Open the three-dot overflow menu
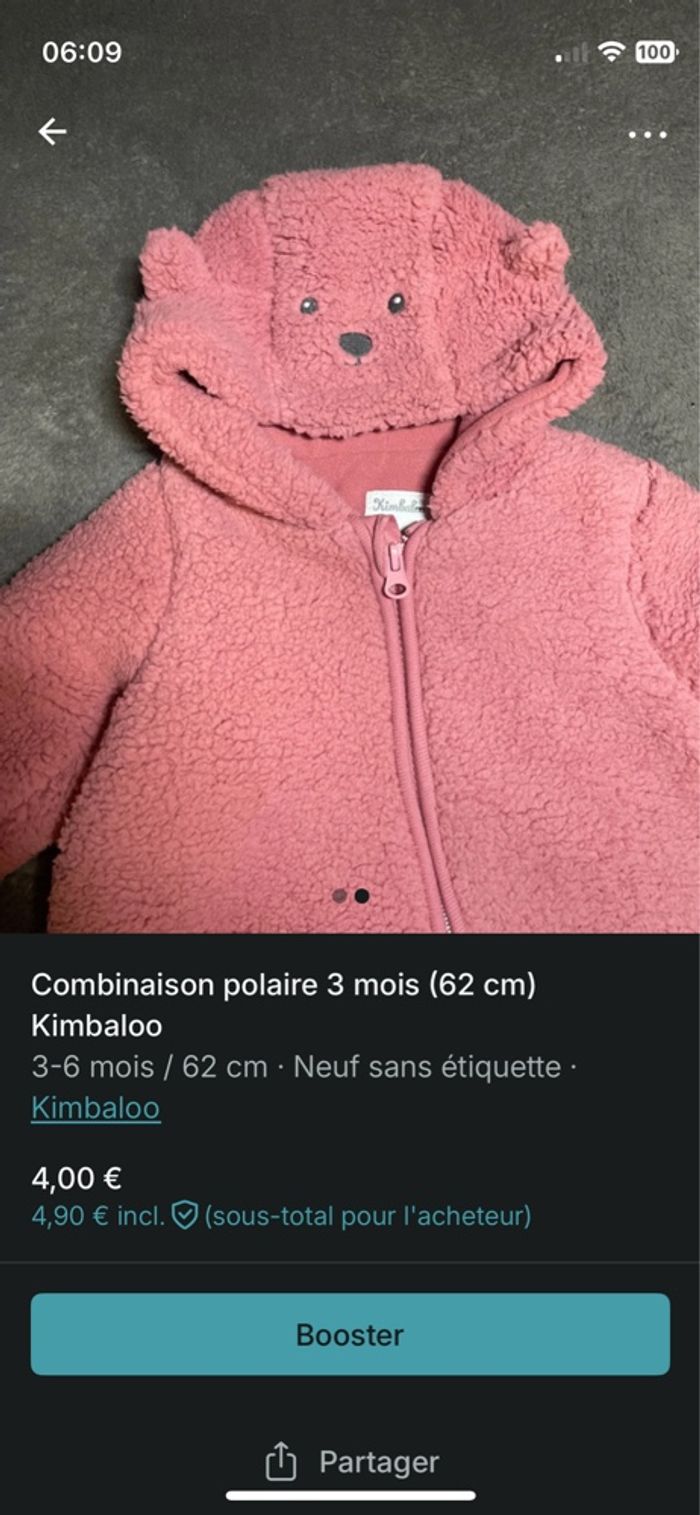The image size is (700, 1515). [647, 134]
